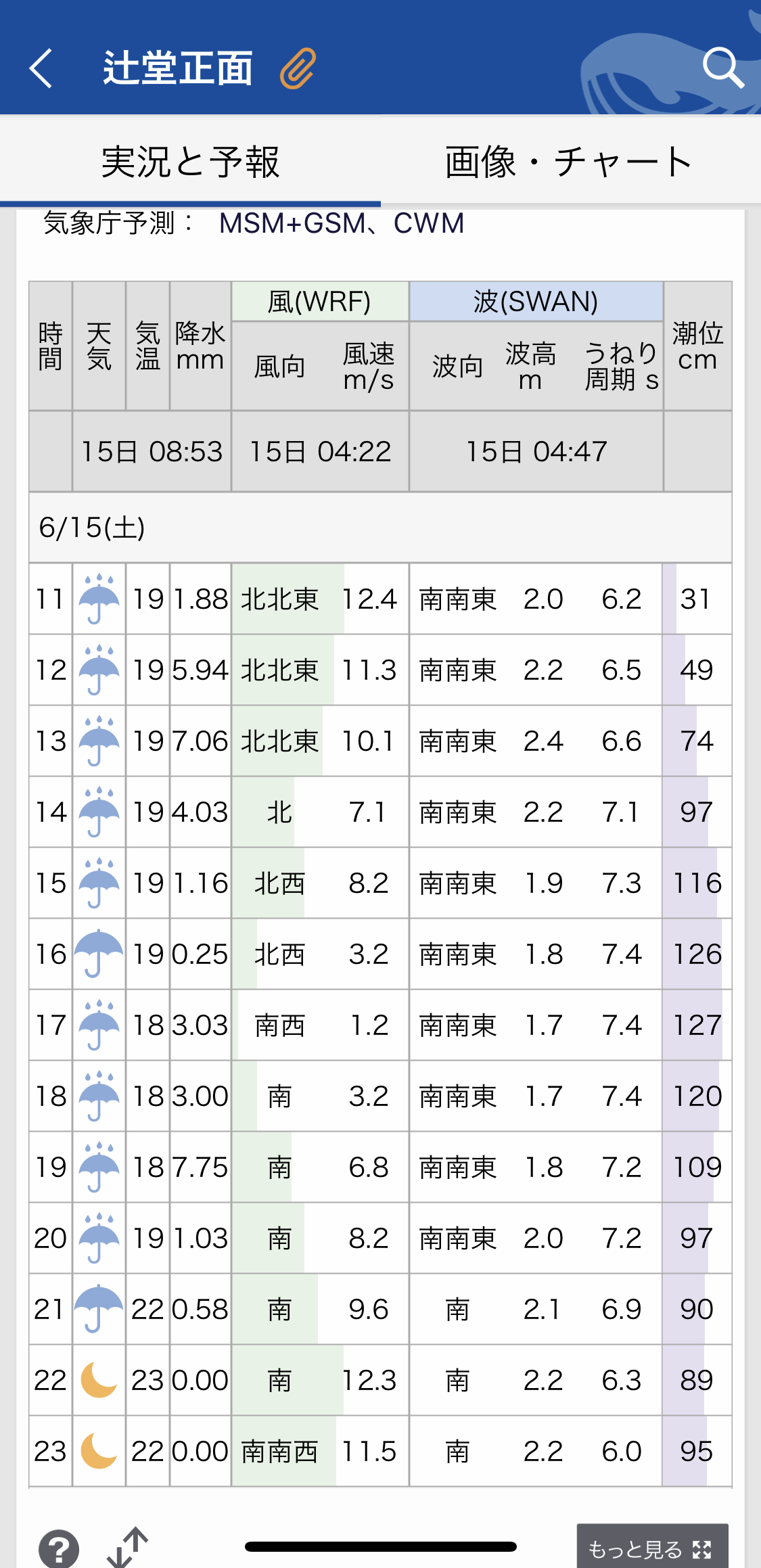The width and height of the screenshot is (761, 1568).
Task: Switch to the 画像・チャート tab
Action: (570, 162)
